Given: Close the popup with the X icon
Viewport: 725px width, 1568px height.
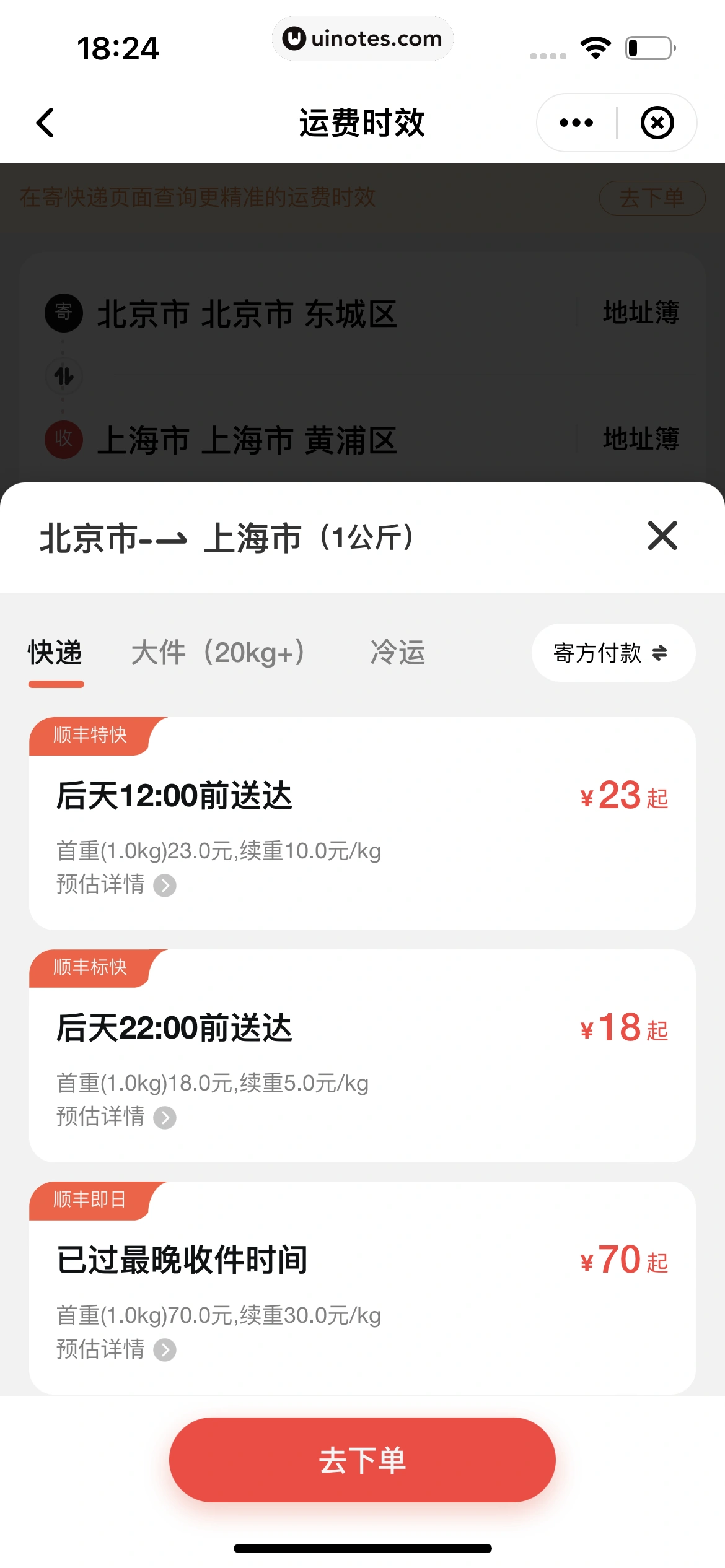Looking at the screenshot, I should [x=661, y=536].
